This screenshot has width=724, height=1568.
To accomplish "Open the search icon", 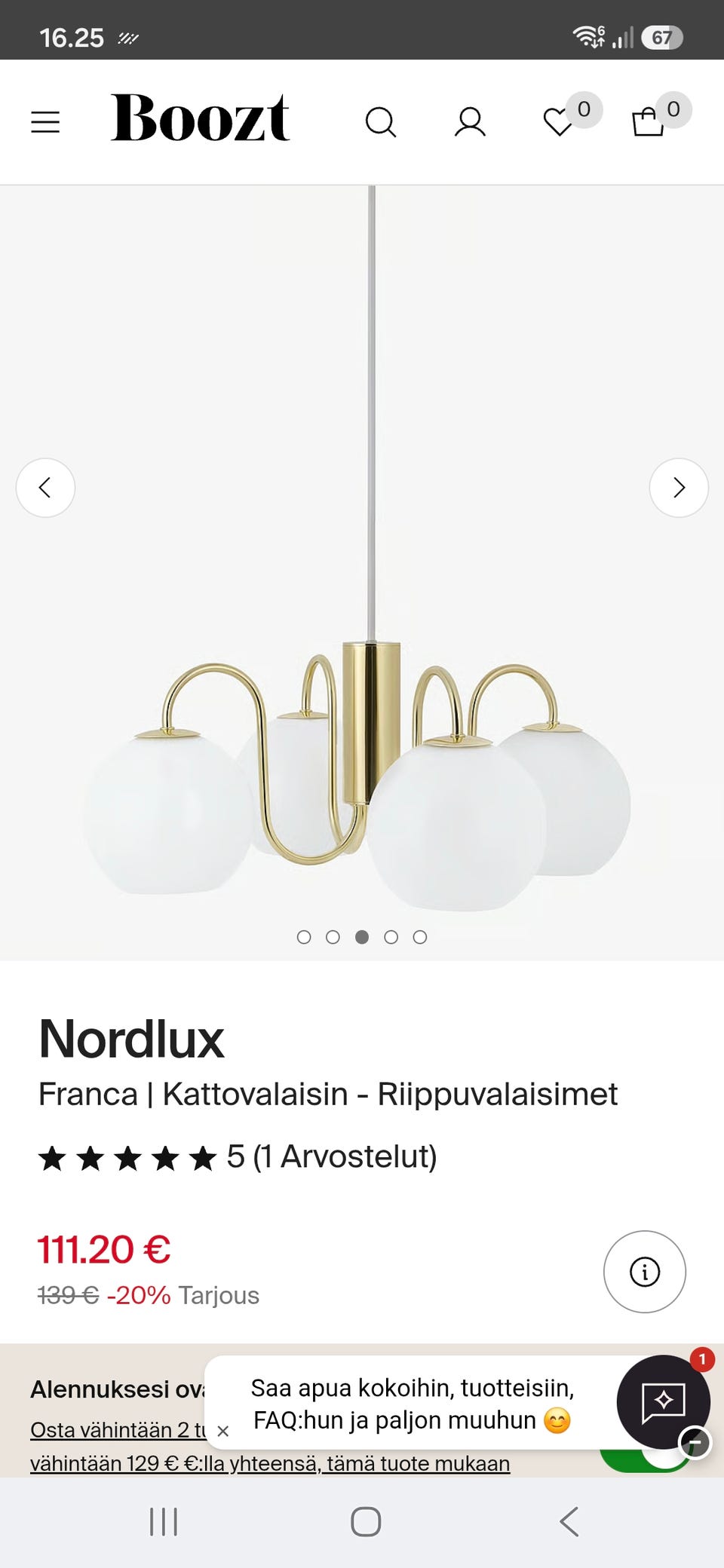I will 381,122.
